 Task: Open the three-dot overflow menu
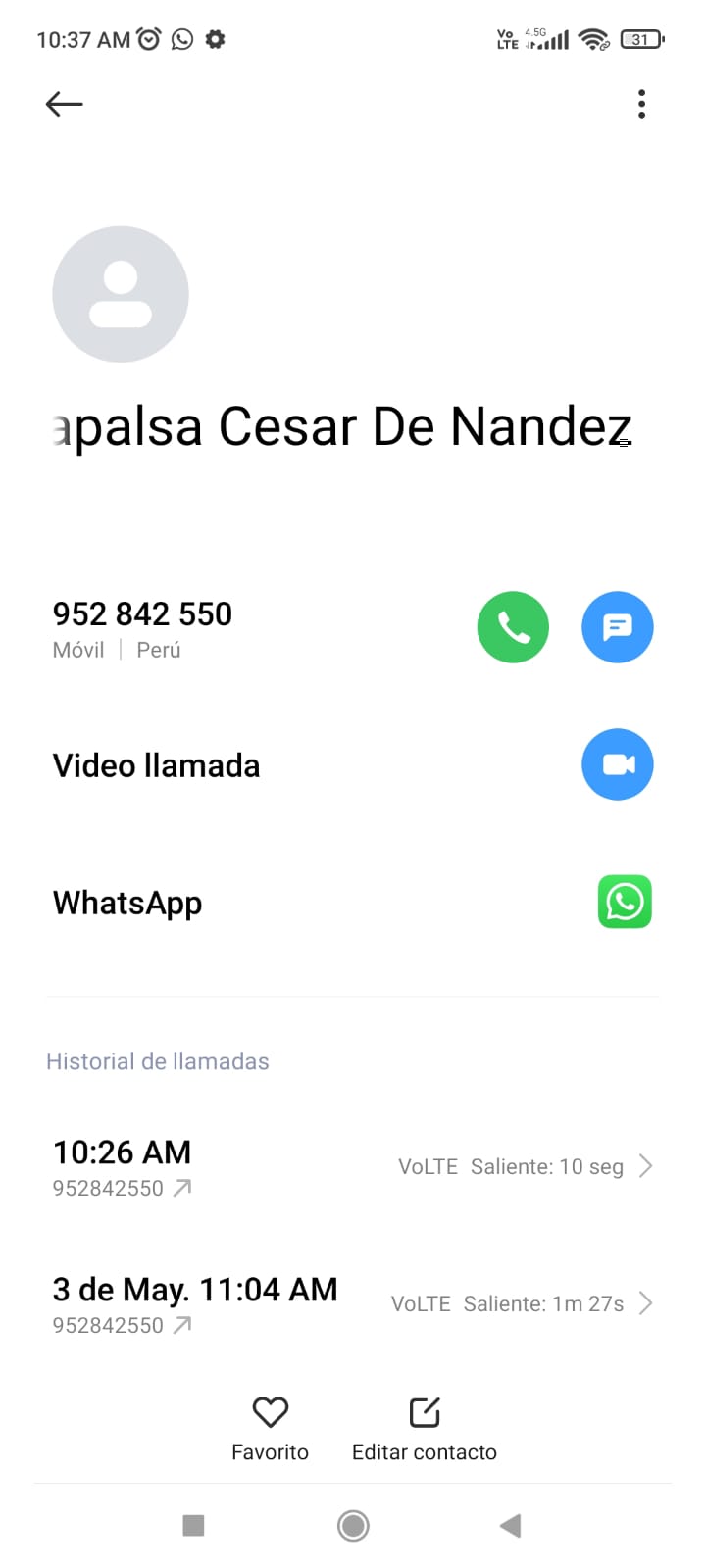(x=641, y=104)
